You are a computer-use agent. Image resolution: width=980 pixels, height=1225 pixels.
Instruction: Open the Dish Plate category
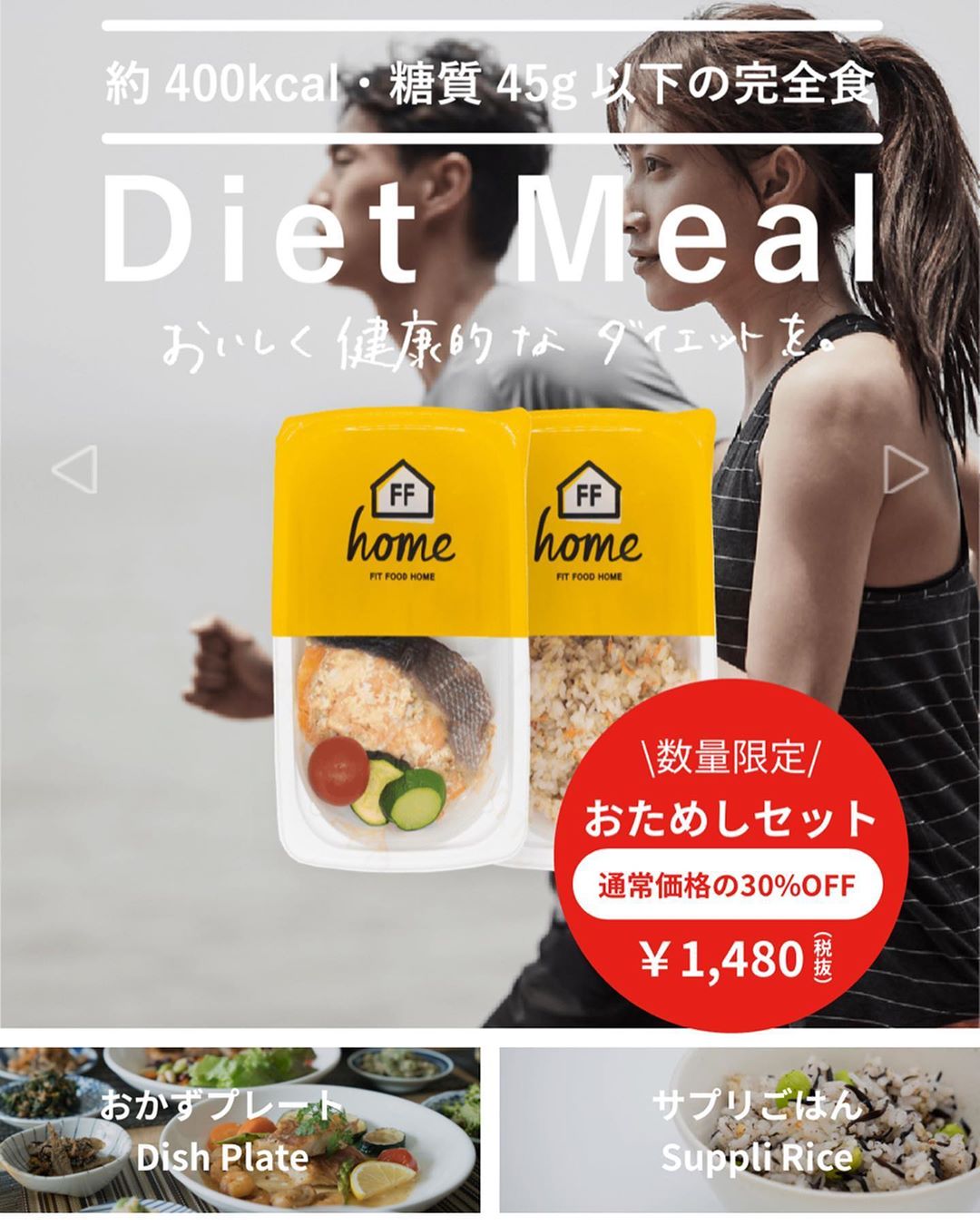(240, 1130)
